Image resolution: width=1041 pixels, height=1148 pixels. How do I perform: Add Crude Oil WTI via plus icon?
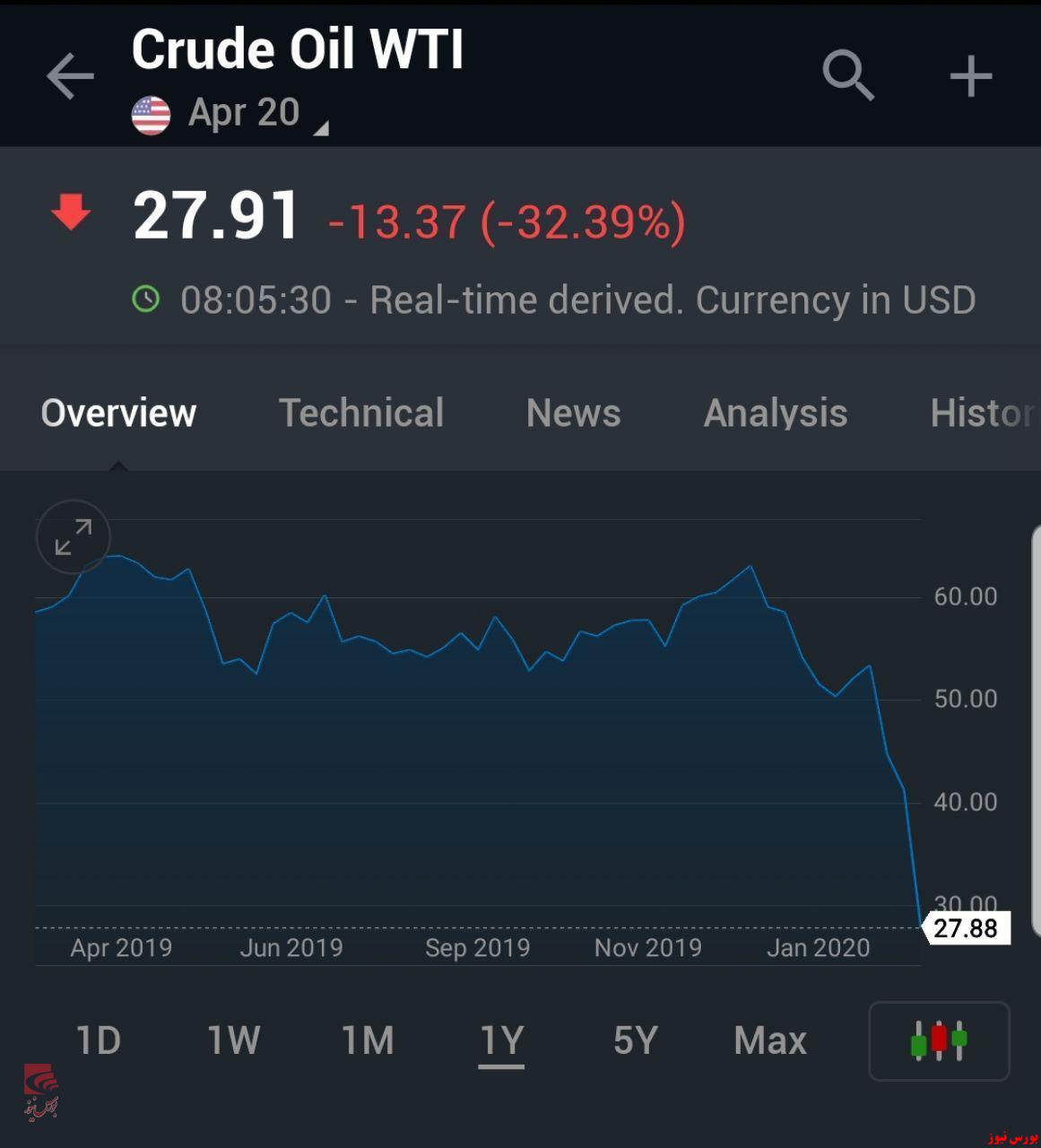971,76
